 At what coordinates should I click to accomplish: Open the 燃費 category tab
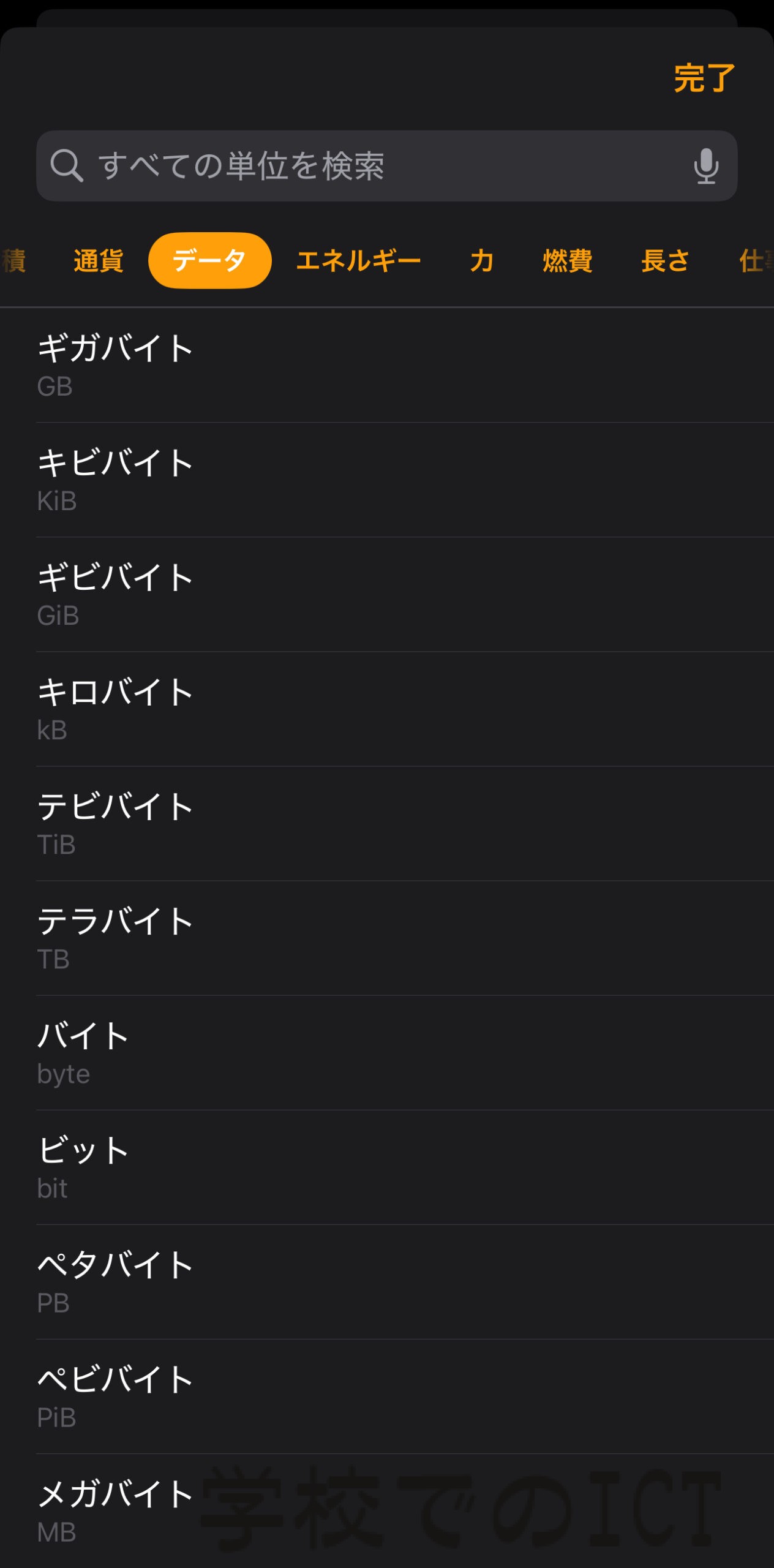tap(567, 260)
